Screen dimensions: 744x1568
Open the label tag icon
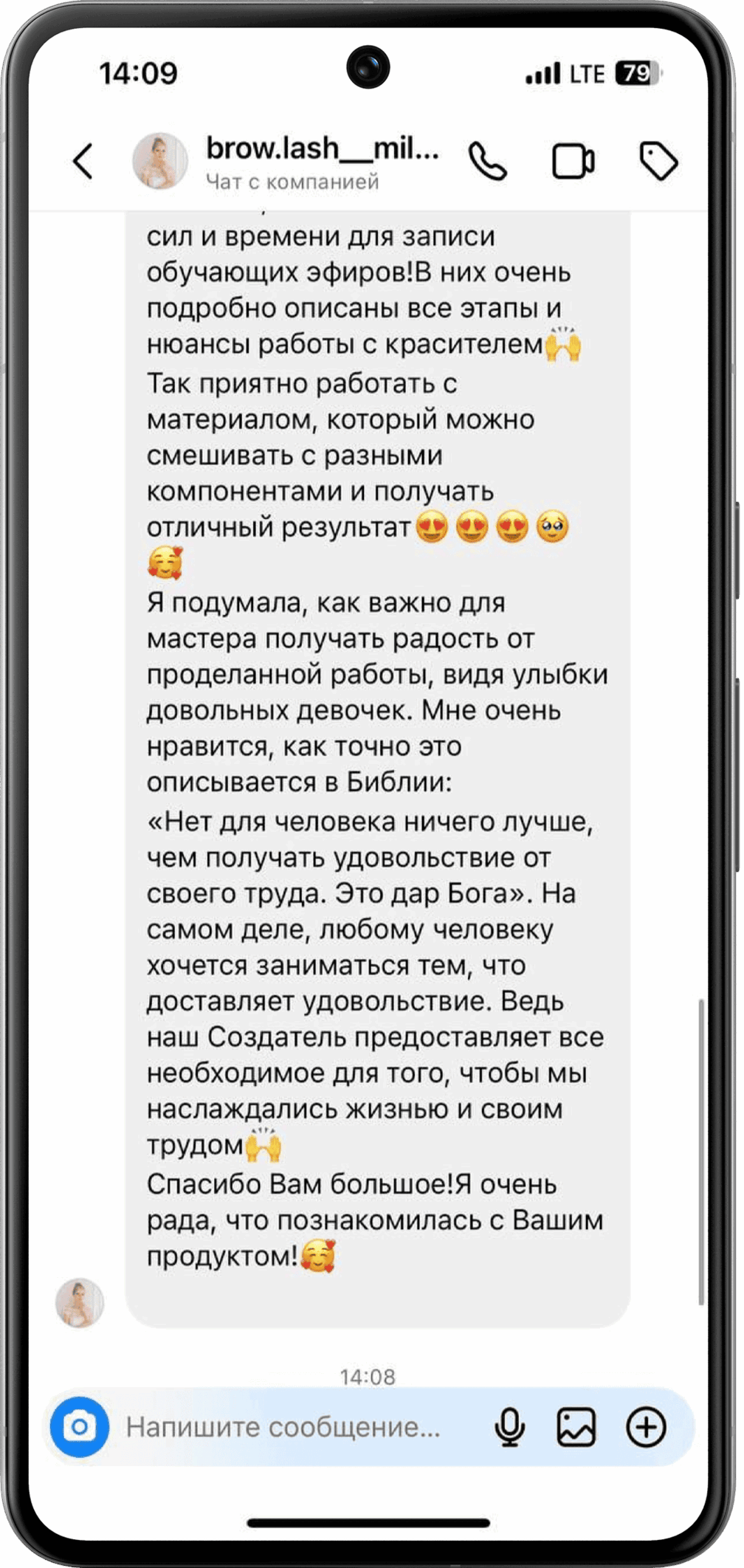[658, 161]
